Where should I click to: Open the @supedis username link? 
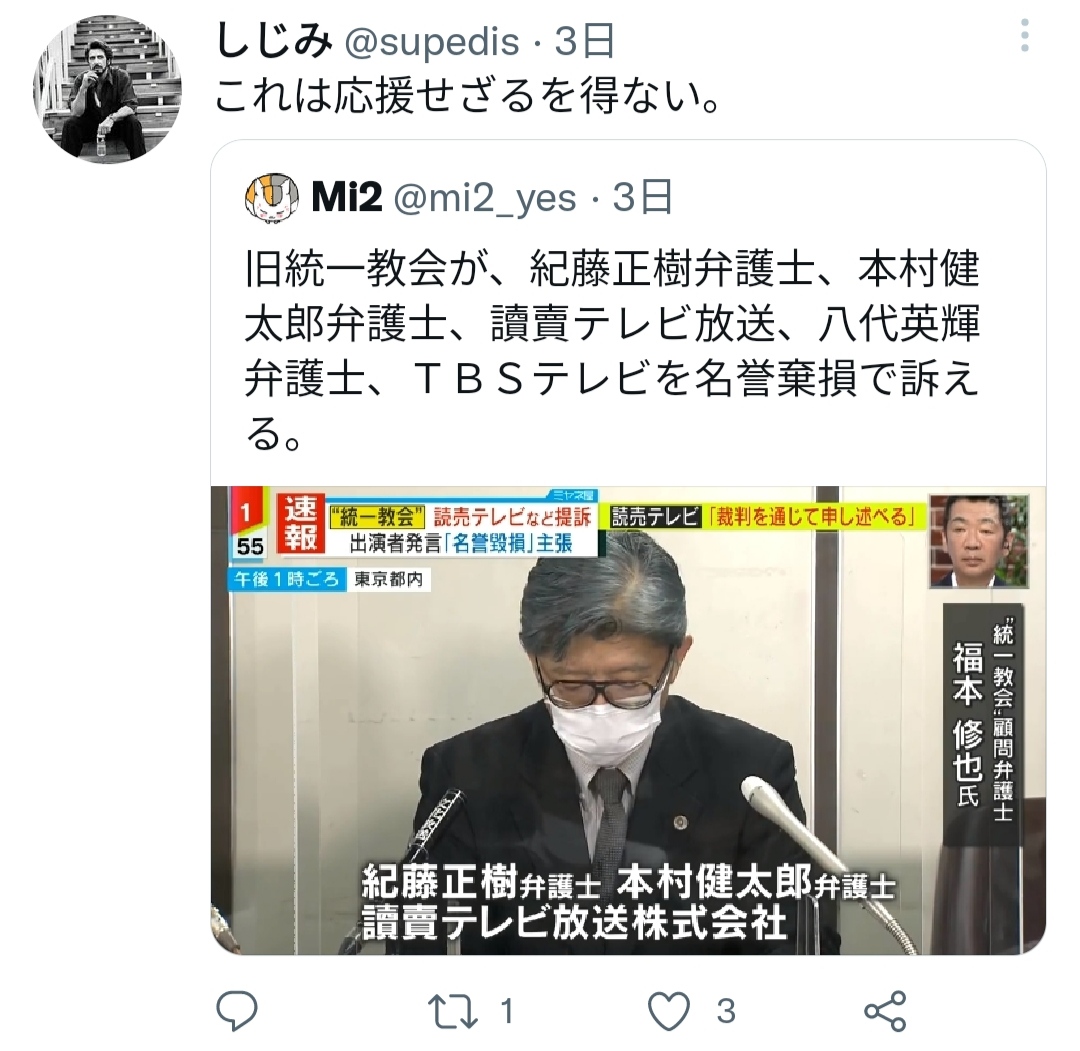click(431, 41)
